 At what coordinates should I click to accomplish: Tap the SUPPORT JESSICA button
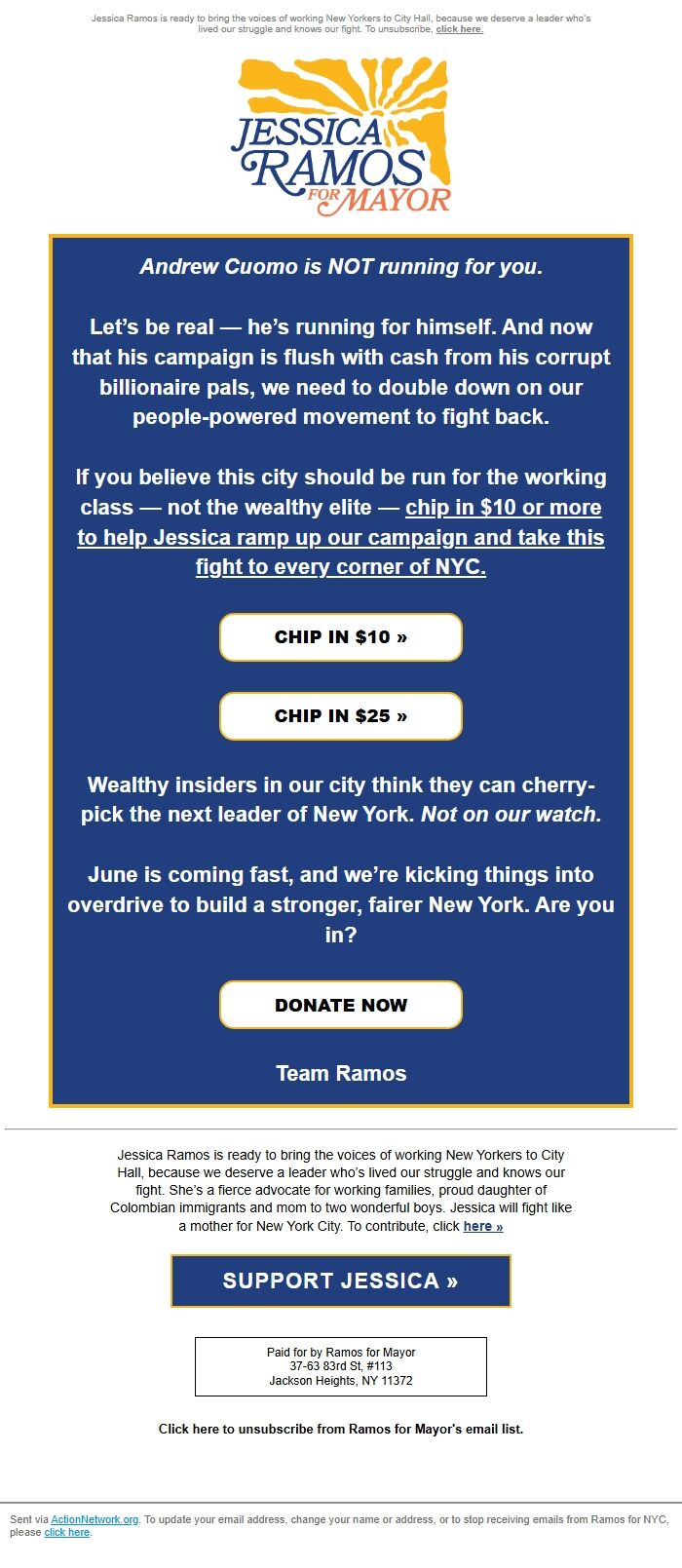point(341,1281)
